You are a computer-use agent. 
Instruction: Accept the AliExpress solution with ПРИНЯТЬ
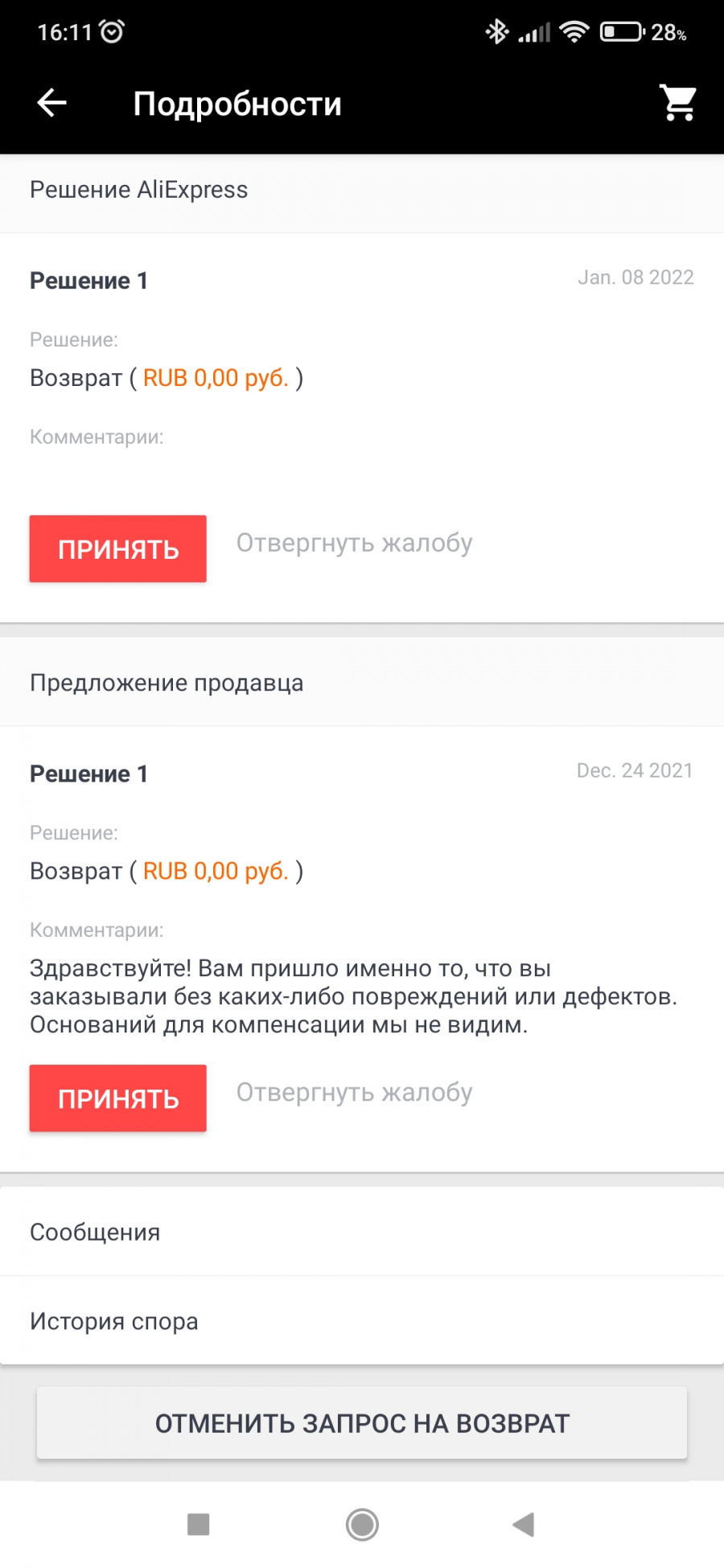coord(118,548)
